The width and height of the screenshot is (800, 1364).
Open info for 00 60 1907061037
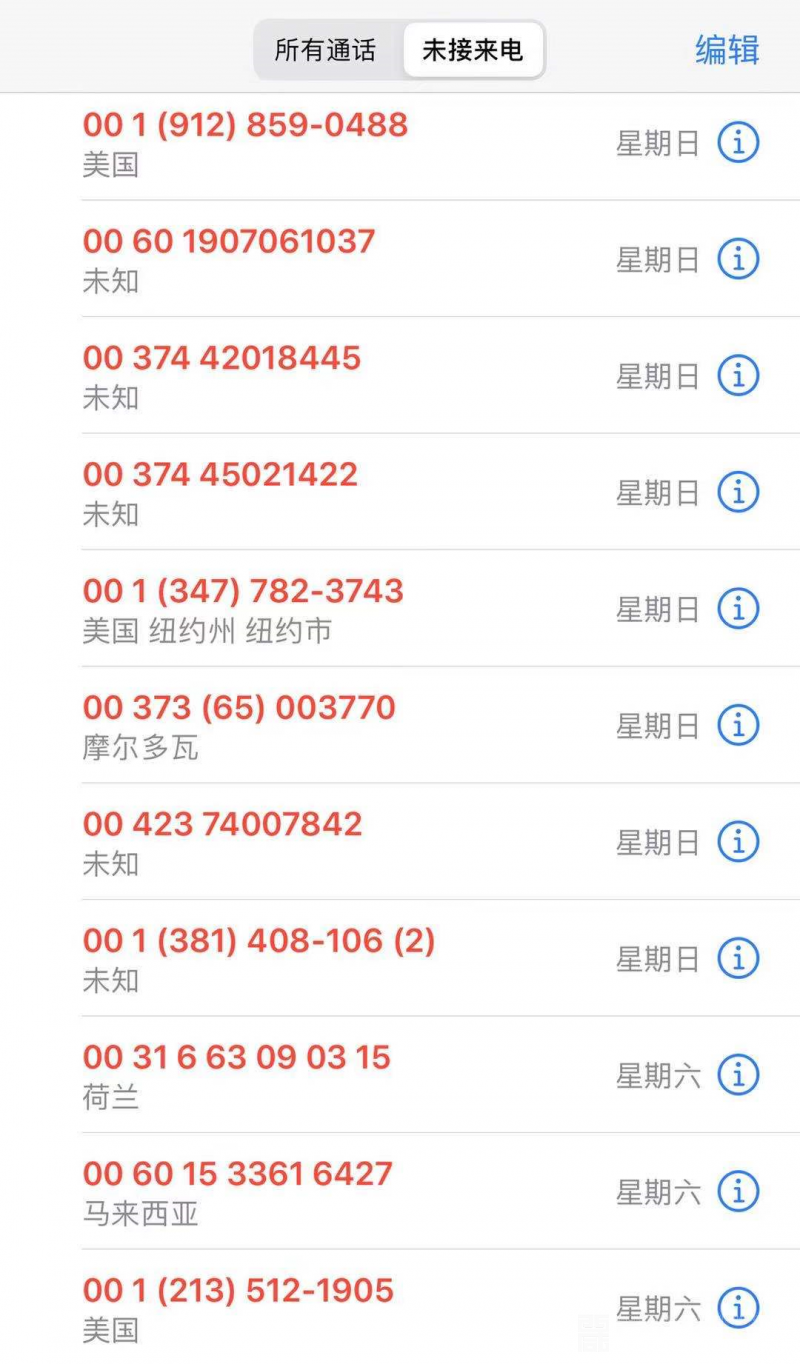737,258
